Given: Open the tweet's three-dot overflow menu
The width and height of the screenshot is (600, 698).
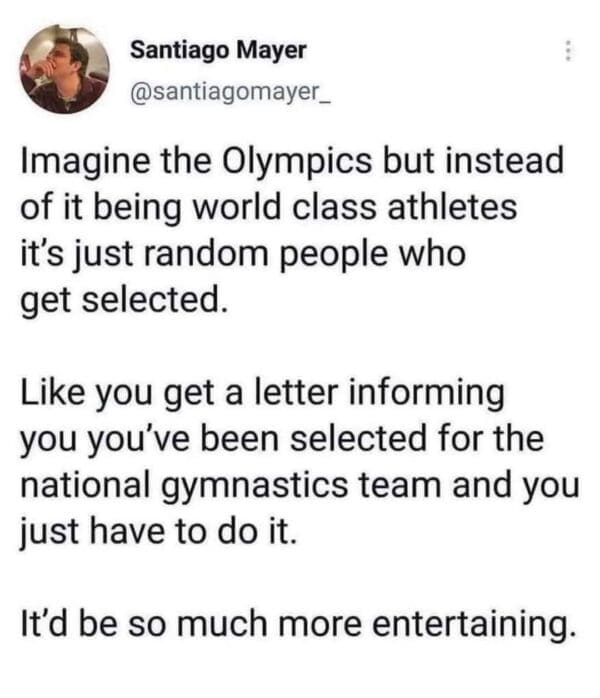Looking at the screenshot, I should (x=569, y=50).
